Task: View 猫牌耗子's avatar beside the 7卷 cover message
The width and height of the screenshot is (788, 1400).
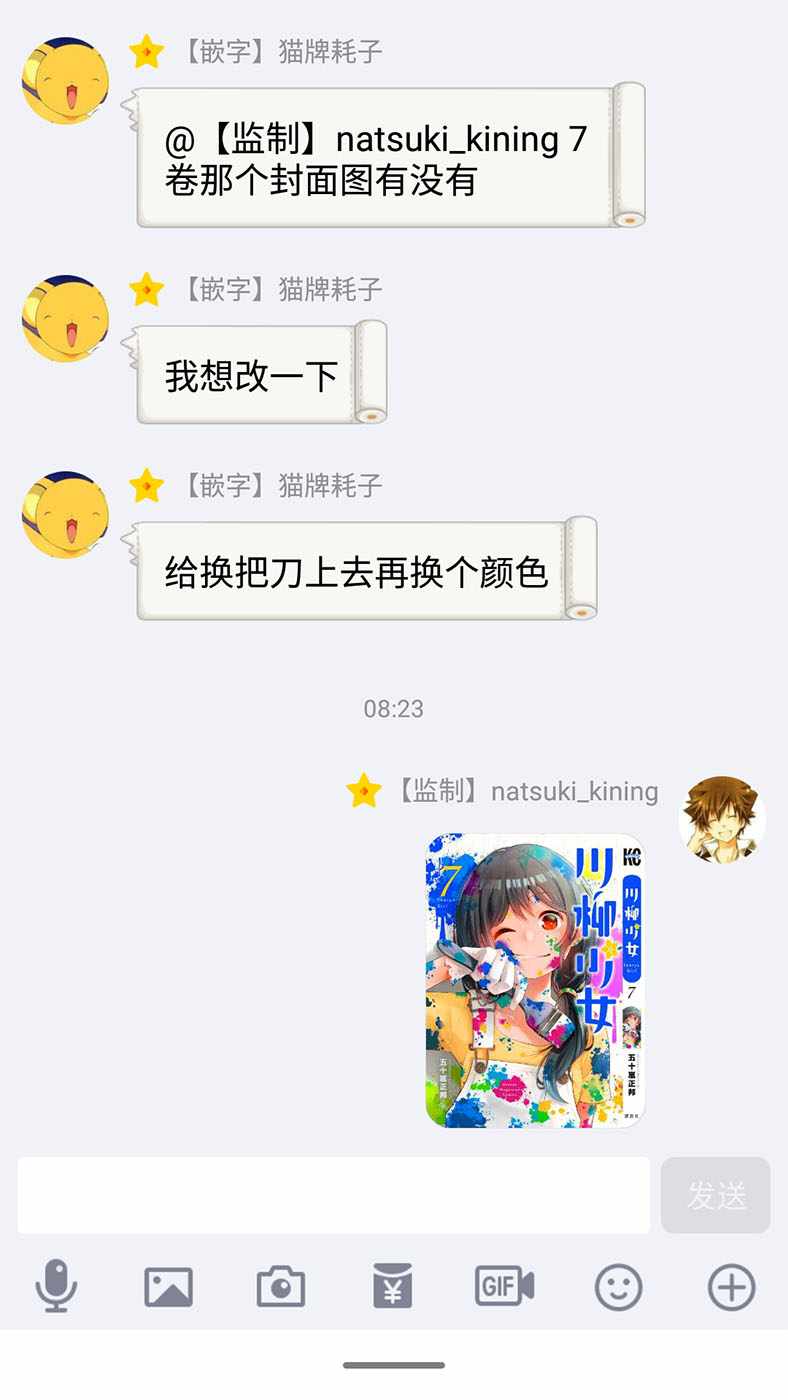Action: pyautogui.click(x=65, y=81)
